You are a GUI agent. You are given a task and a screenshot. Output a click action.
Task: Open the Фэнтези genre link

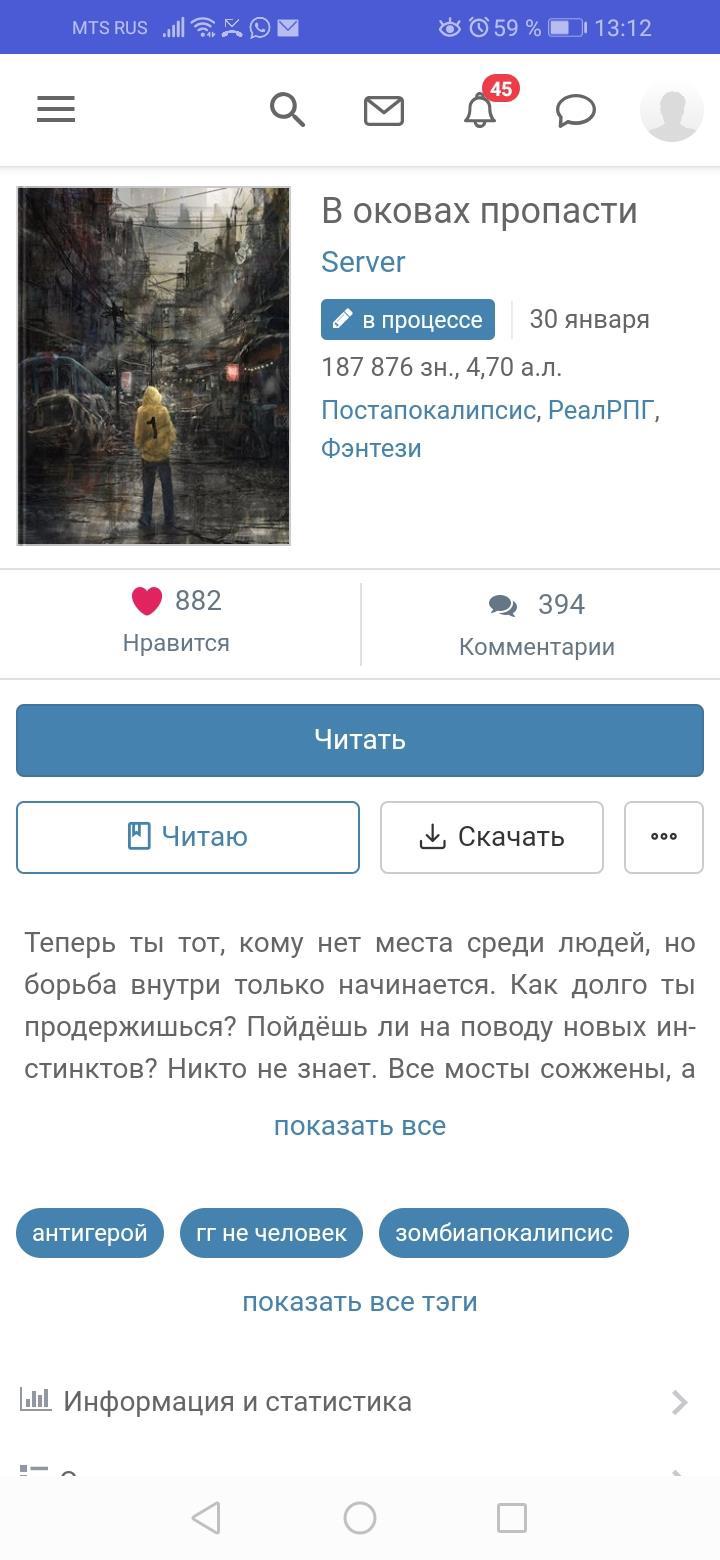[x=371, y=448]
